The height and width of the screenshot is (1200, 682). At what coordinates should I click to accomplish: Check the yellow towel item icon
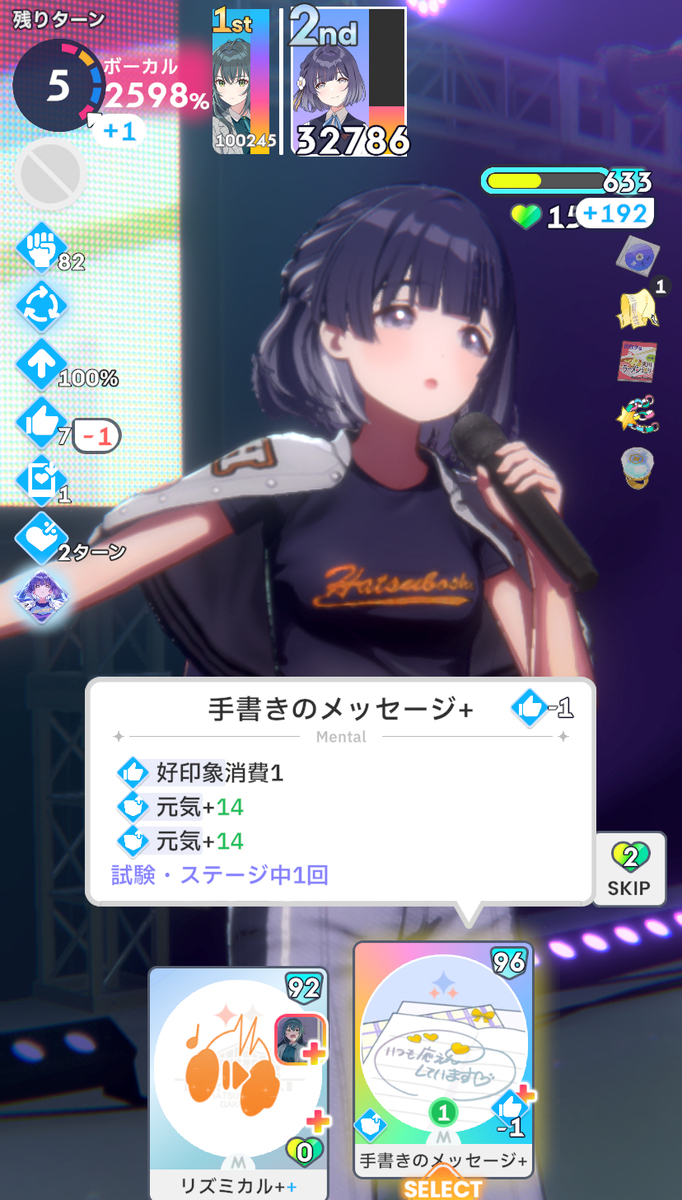637,308
